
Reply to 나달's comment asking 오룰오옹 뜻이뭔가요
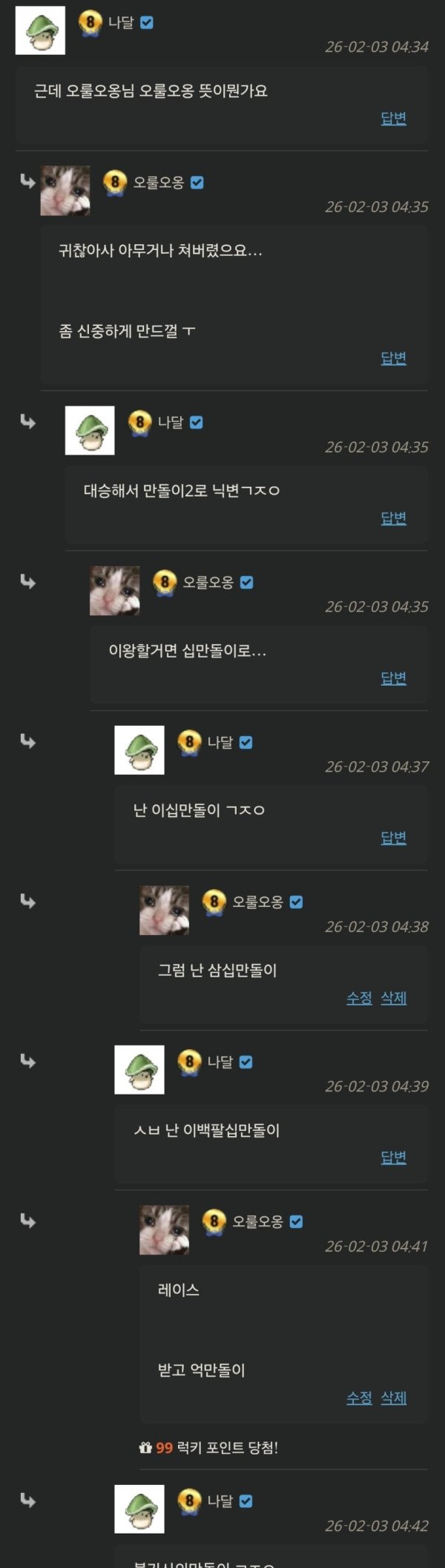393,118
